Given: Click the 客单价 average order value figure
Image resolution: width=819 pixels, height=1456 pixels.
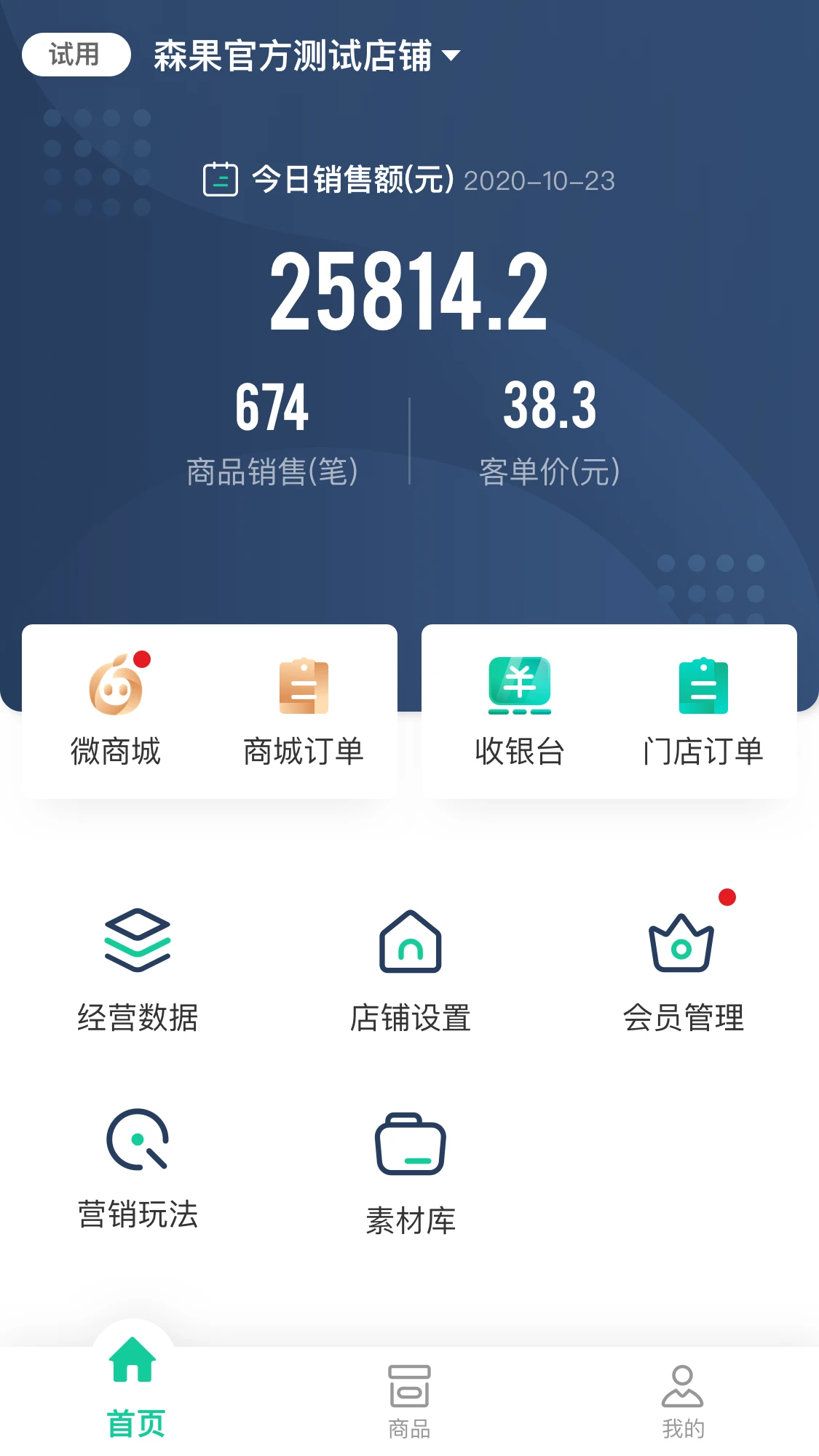Looking at the screenshot, I should [x=550, y=407].
